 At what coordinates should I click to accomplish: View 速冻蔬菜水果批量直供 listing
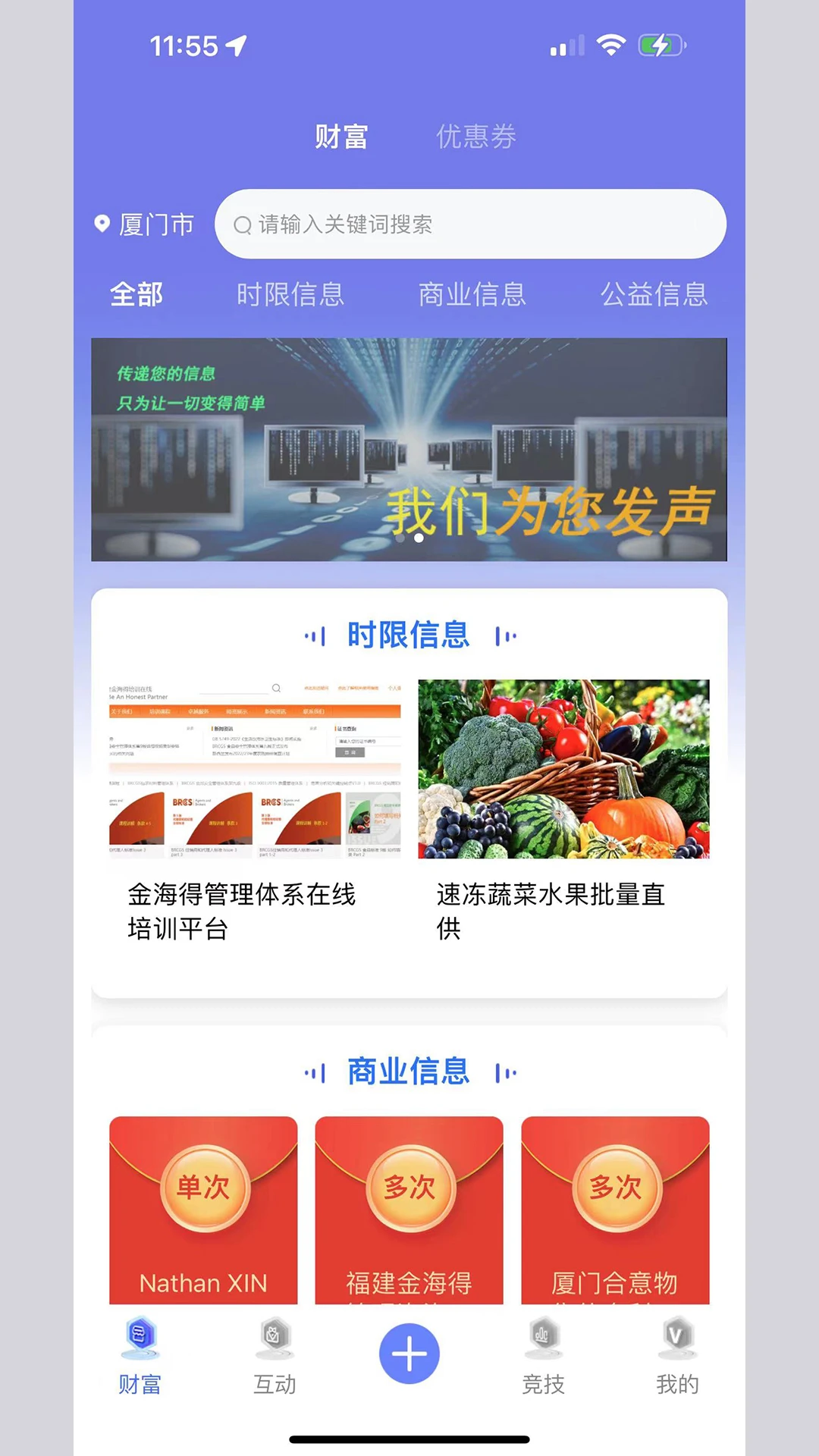coord(563,811)
